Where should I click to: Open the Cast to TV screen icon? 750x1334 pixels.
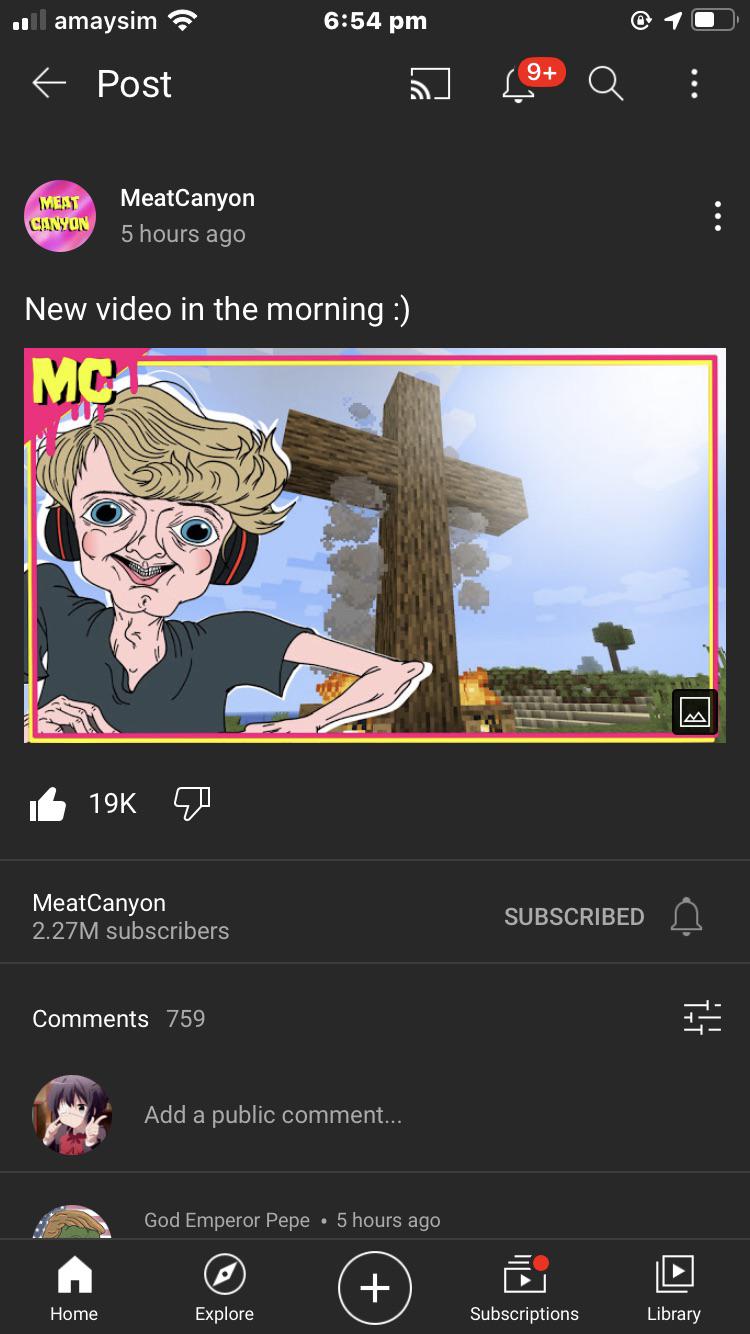pyautogui.click(x=430, y=84)
